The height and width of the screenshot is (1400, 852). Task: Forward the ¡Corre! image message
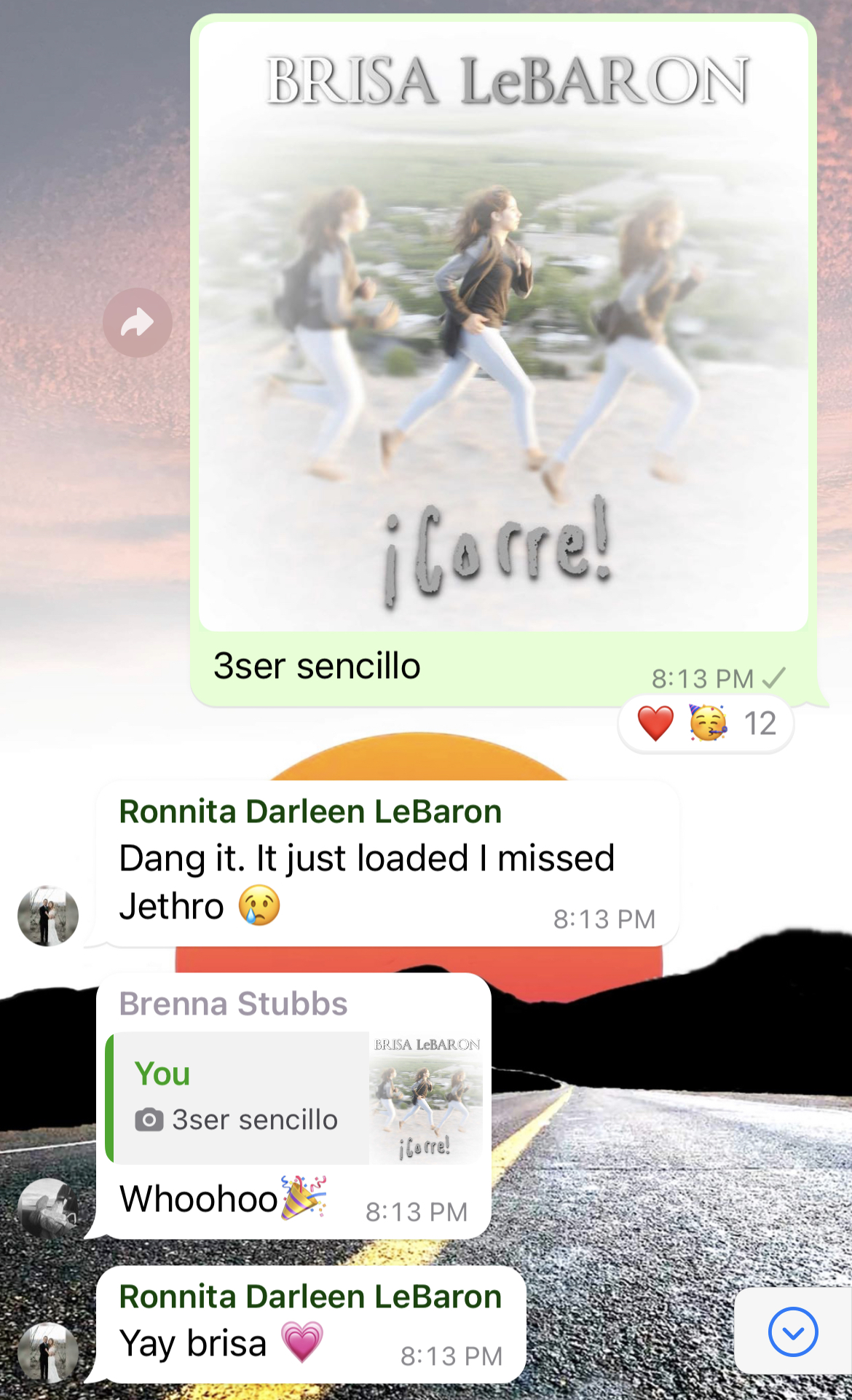tap(137, 322)
